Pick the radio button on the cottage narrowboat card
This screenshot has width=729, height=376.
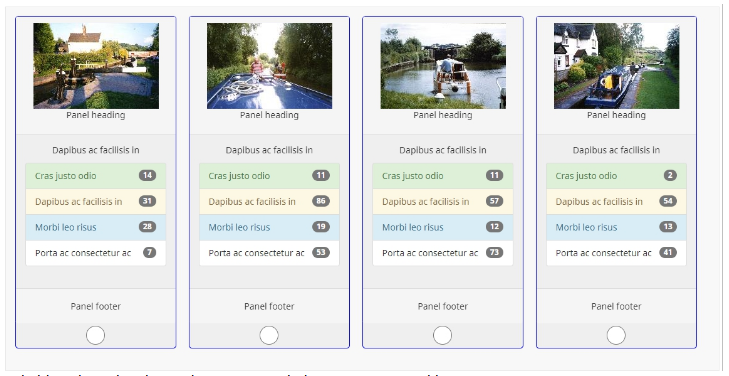click(616, 335)
